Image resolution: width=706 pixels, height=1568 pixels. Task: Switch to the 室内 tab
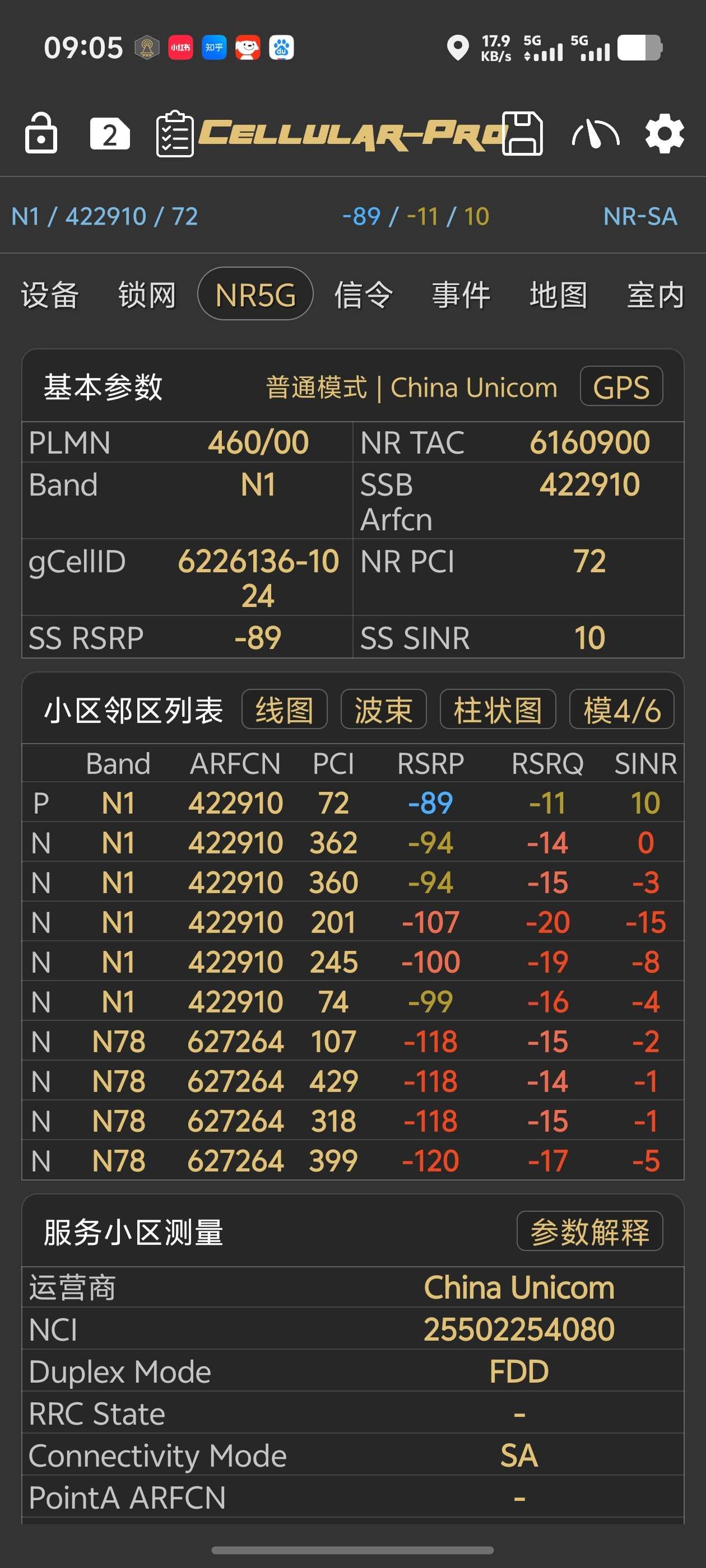point(656,295)
